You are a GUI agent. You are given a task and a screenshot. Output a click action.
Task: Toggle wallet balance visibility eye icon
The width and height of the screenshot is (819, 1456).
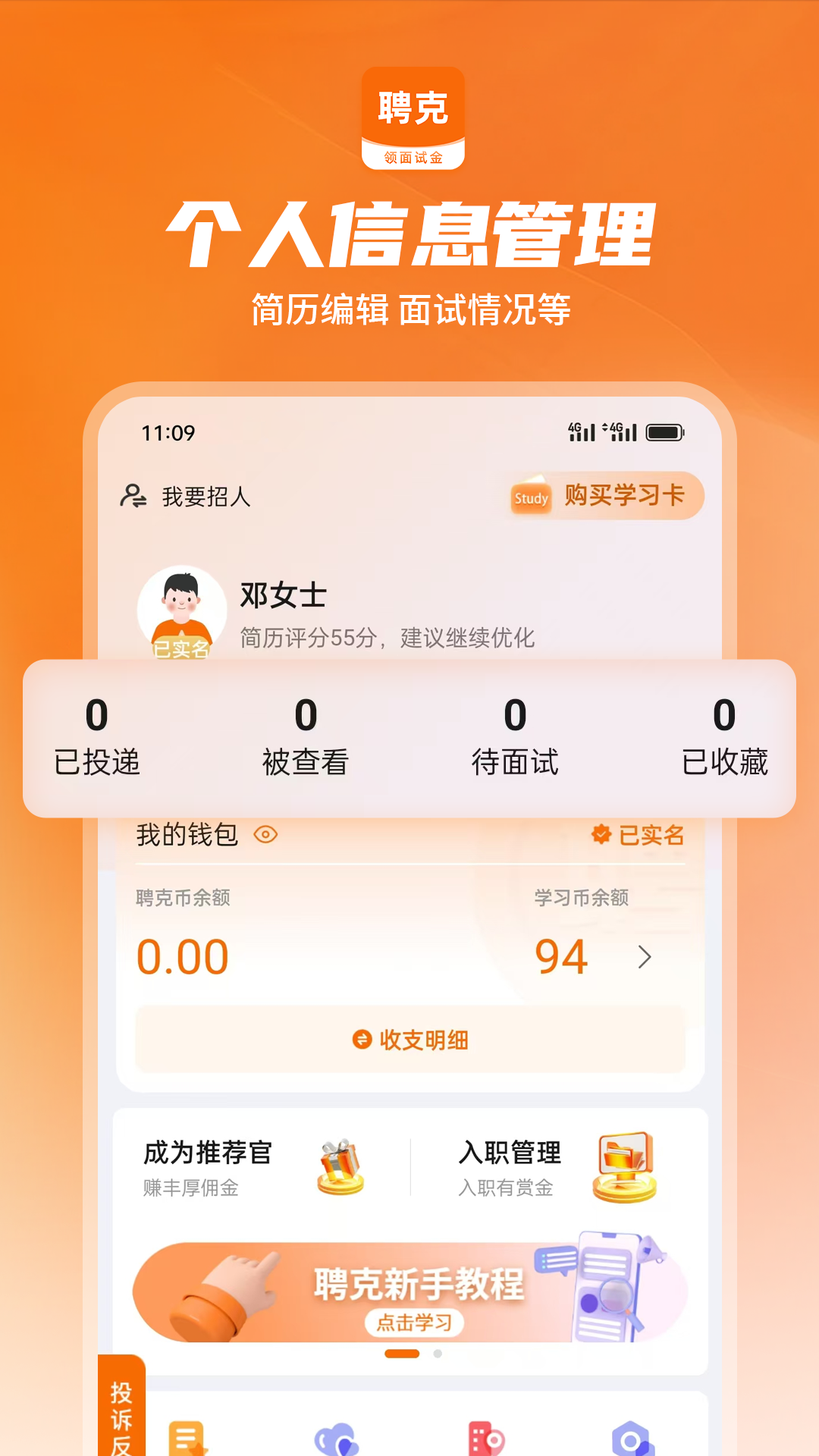(265, 834)
